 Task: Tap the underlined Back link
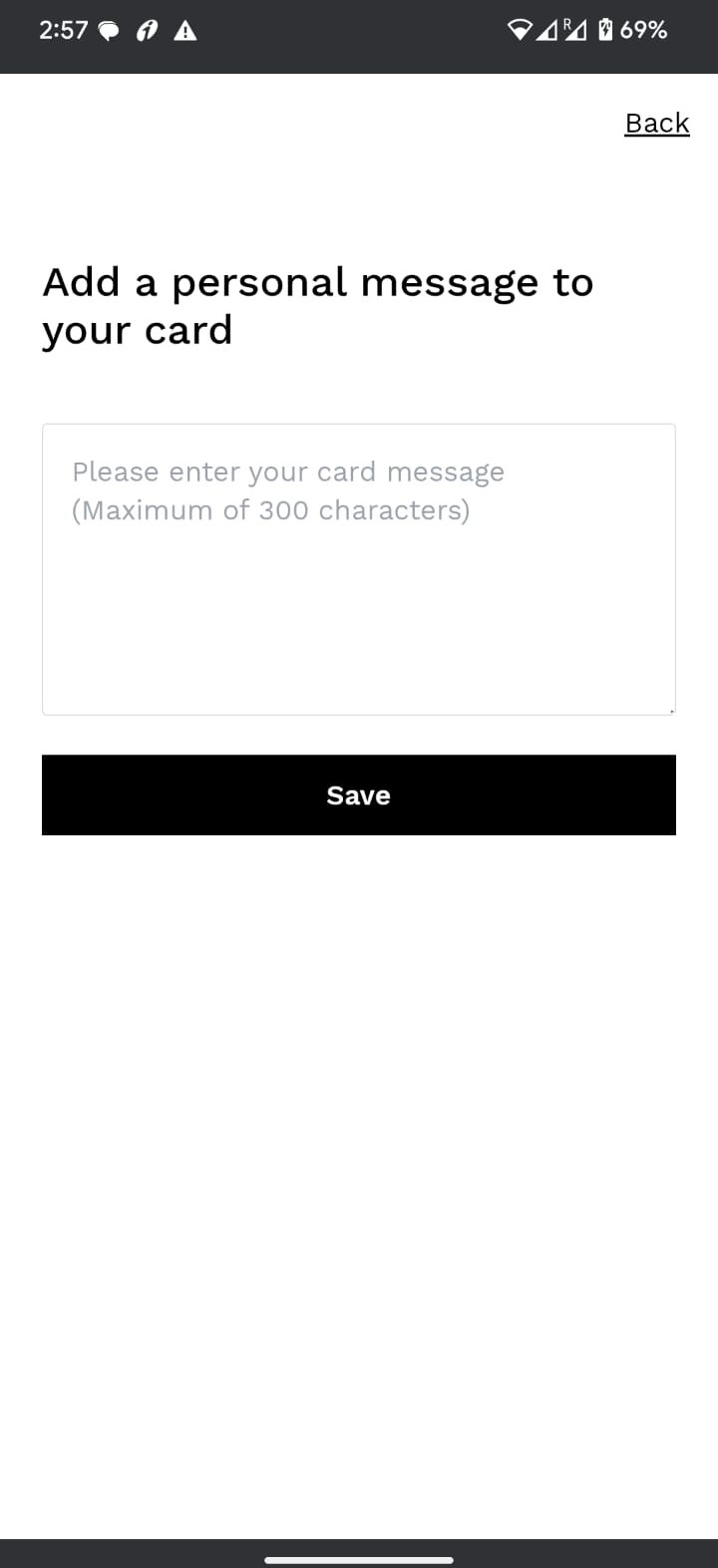(x=656, y=123)
